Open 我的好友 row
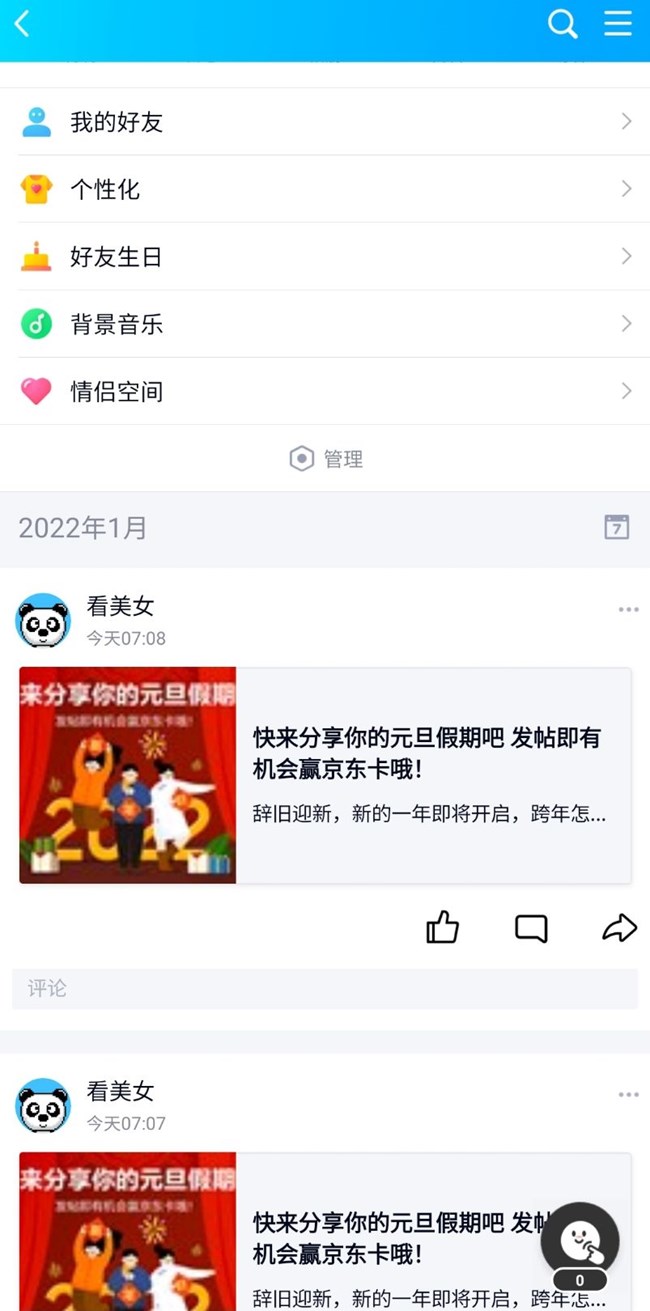The image size is (650, 1311). point(325,122)
